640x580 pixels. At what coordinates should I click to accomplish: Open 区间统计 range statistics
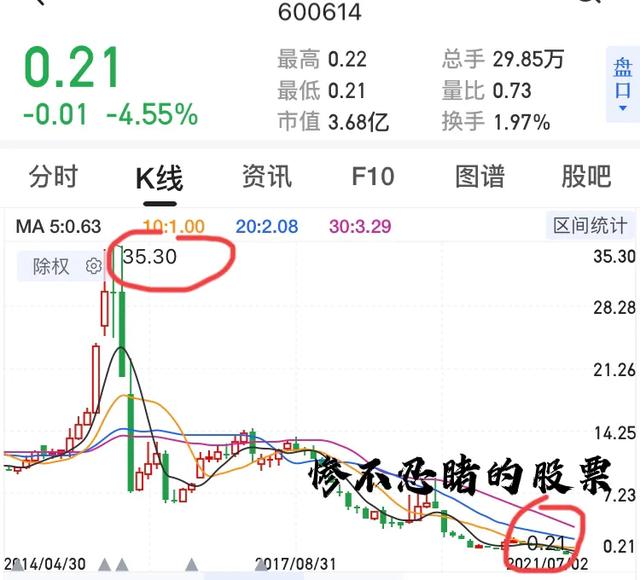click(x=590, y=226)
